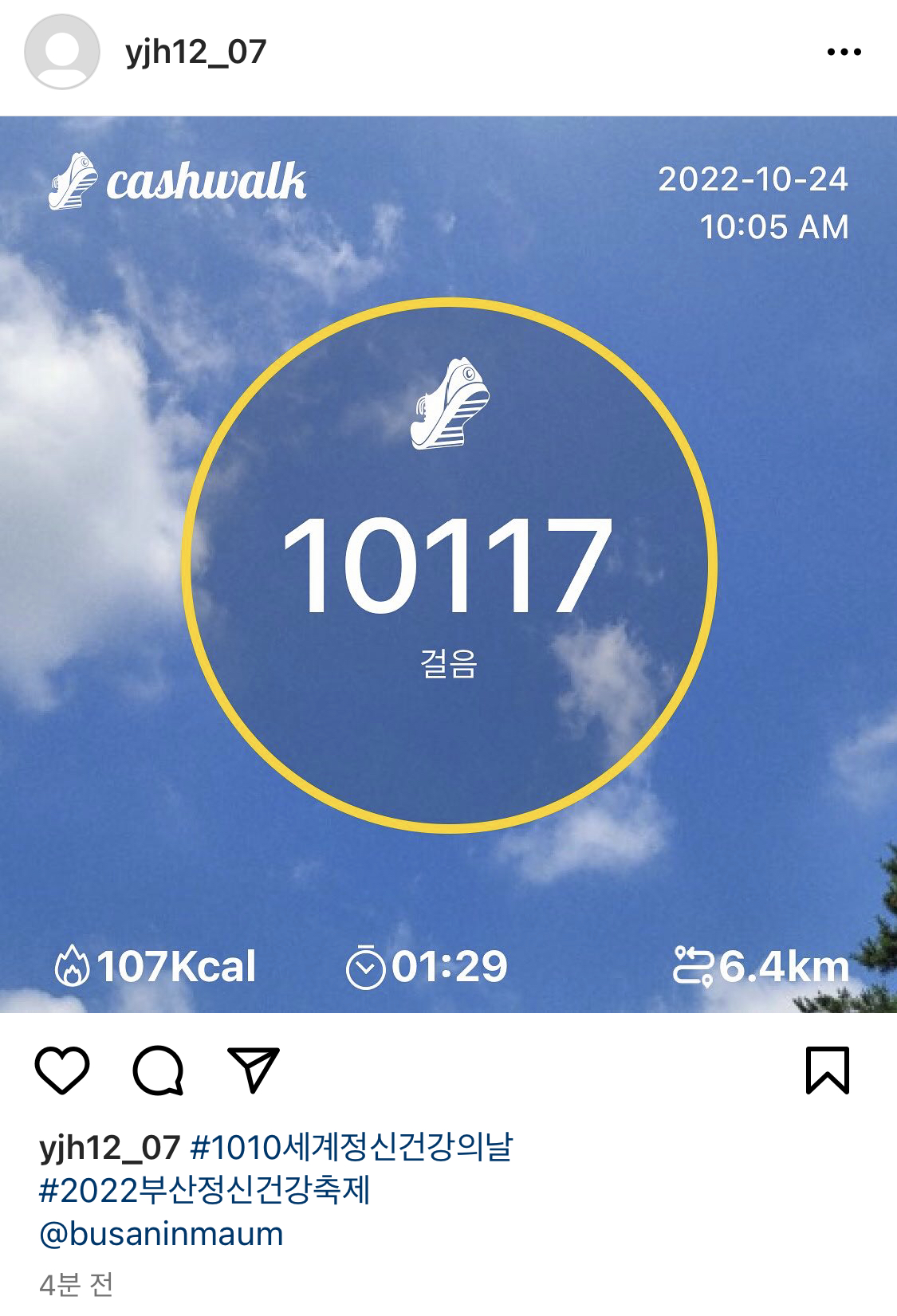Open the hashtag #1010세계정신건강의날
Viewport: 897px width, 1316px height.
[352, 1148]
